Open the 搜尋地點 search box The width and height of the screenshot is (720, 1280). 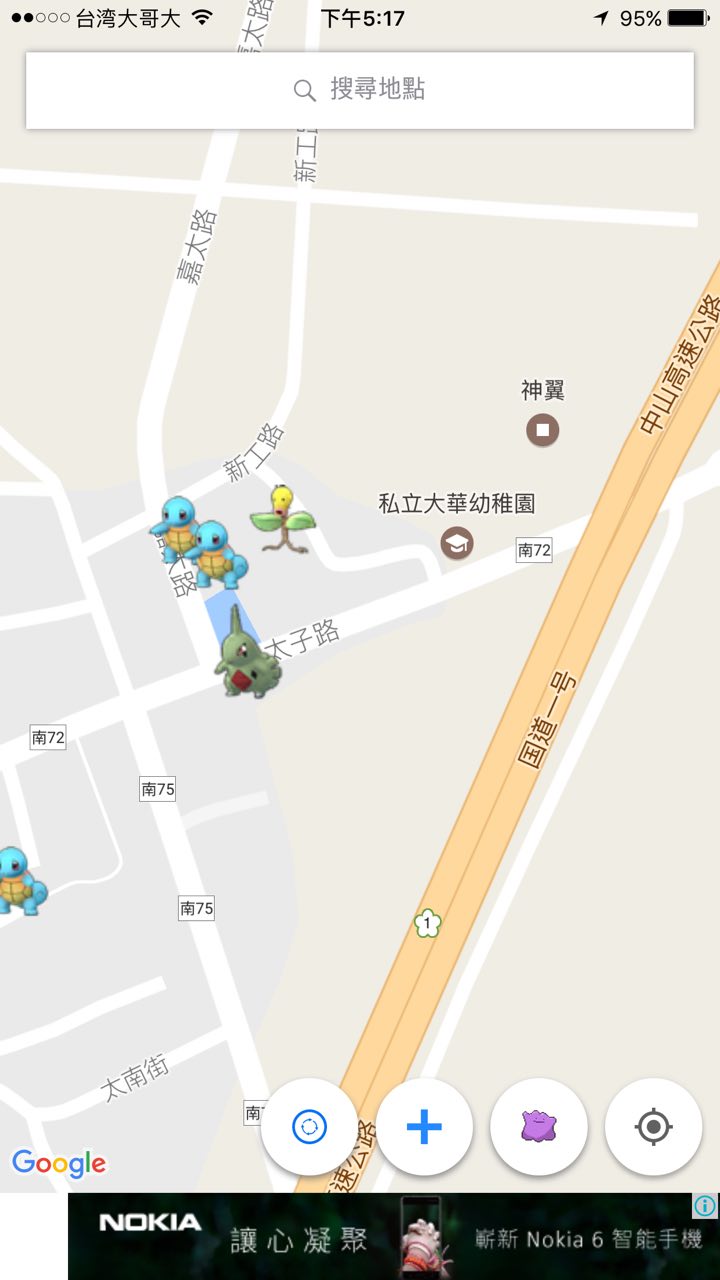coord(360,90)
